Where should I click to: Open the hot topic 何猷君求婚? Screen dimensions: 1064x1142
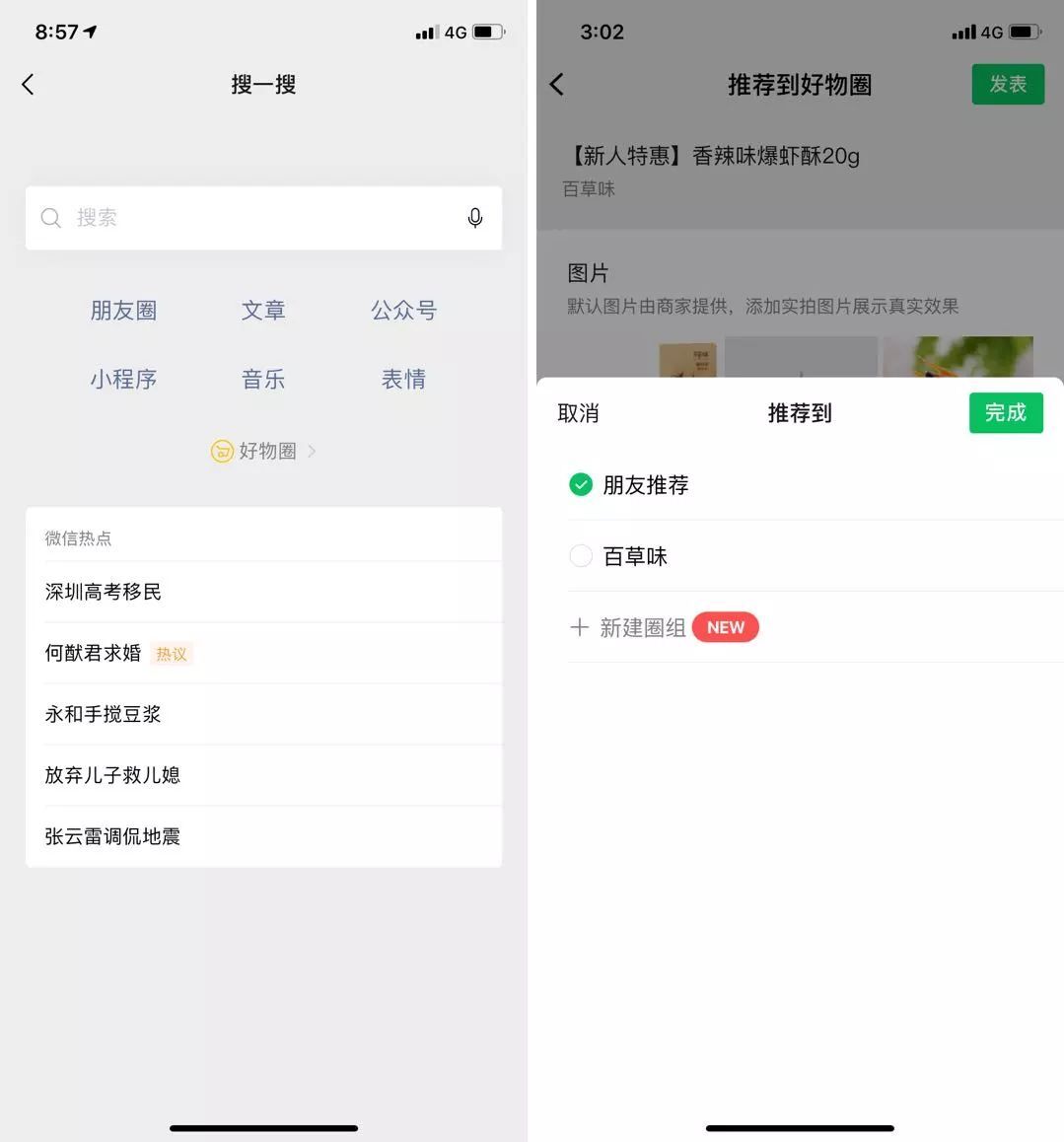click(x=94, y=653)
